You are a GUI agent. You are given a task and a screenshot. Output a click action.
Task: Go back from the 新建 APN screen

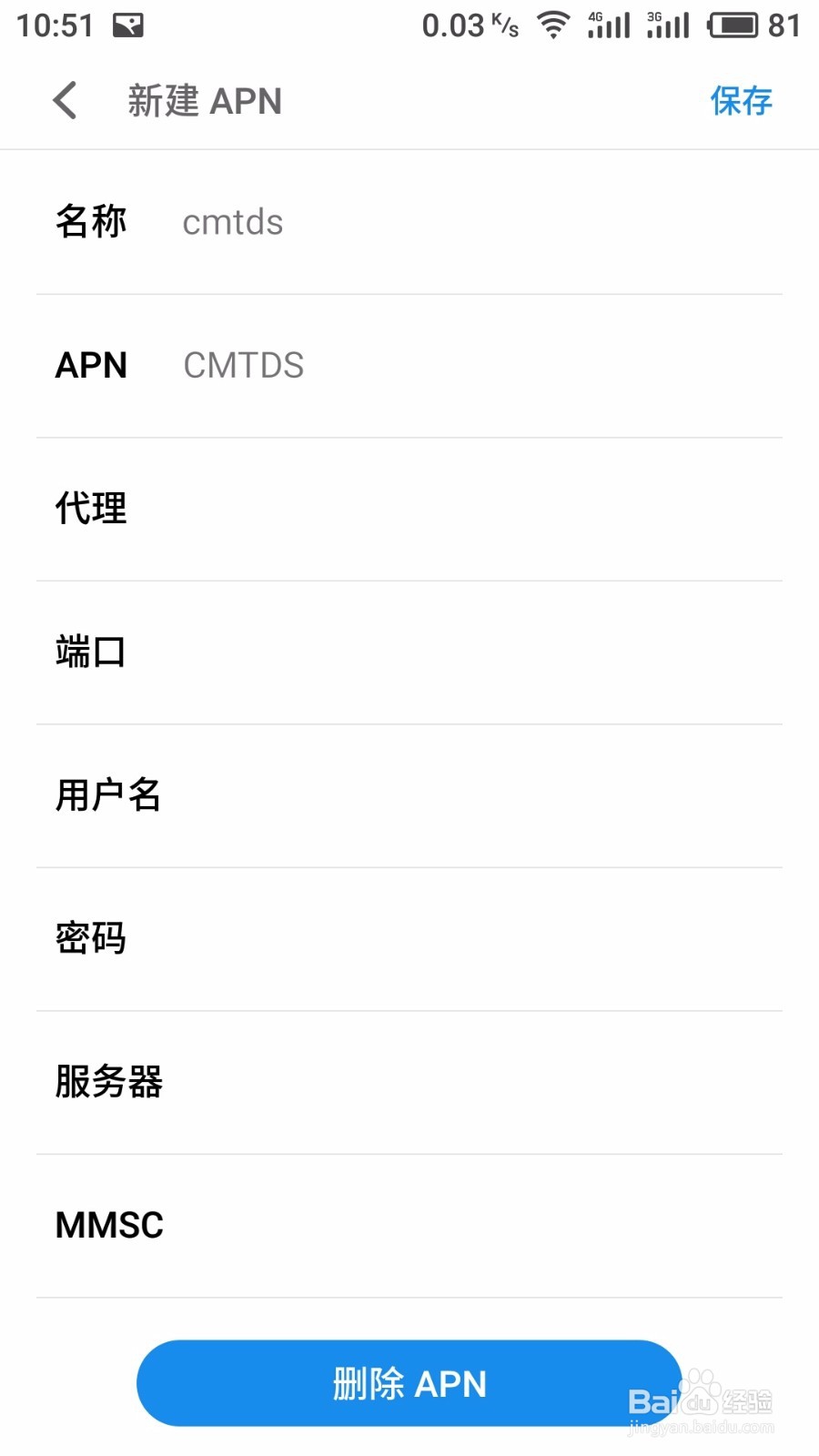pos(65,100)
